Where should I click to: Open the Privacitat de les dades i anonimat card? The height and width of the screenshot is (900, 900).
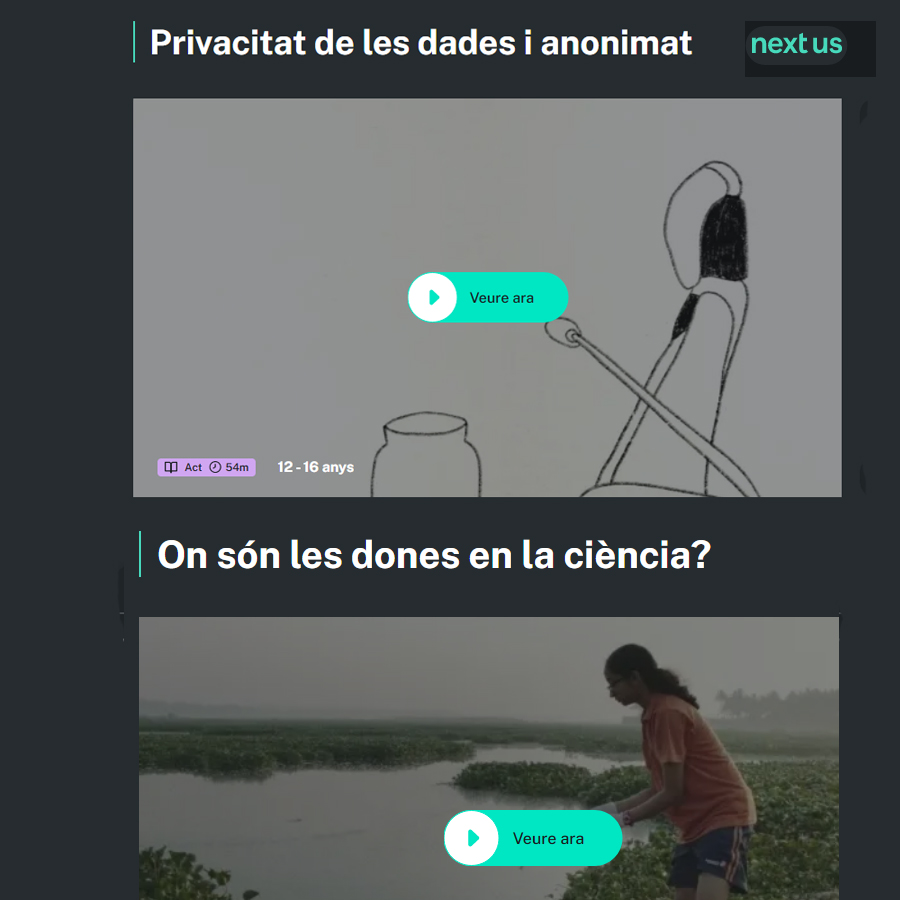tap(420, 43)
